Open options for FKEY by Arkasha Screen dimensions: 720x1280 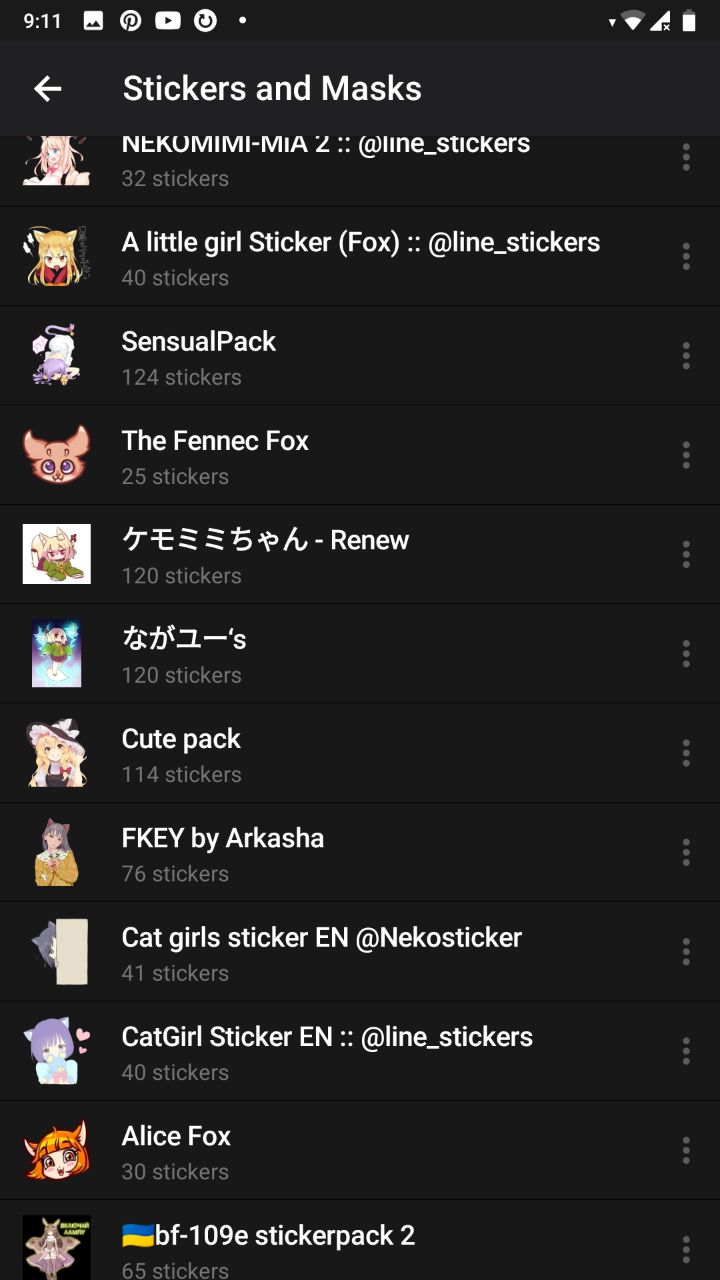686,853
